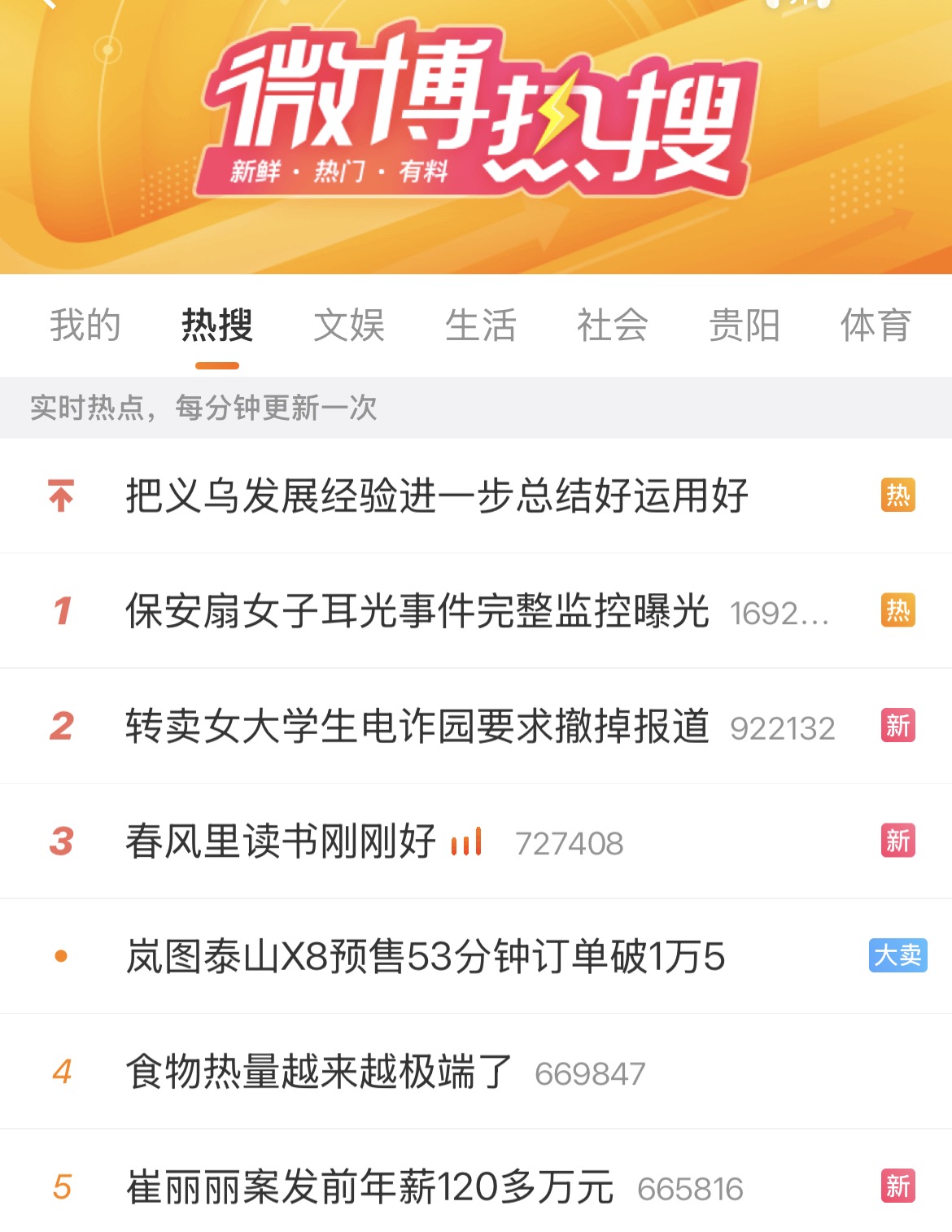
Task: Open the 春风里读书刚刚好 topic
Action: (281, 841)
